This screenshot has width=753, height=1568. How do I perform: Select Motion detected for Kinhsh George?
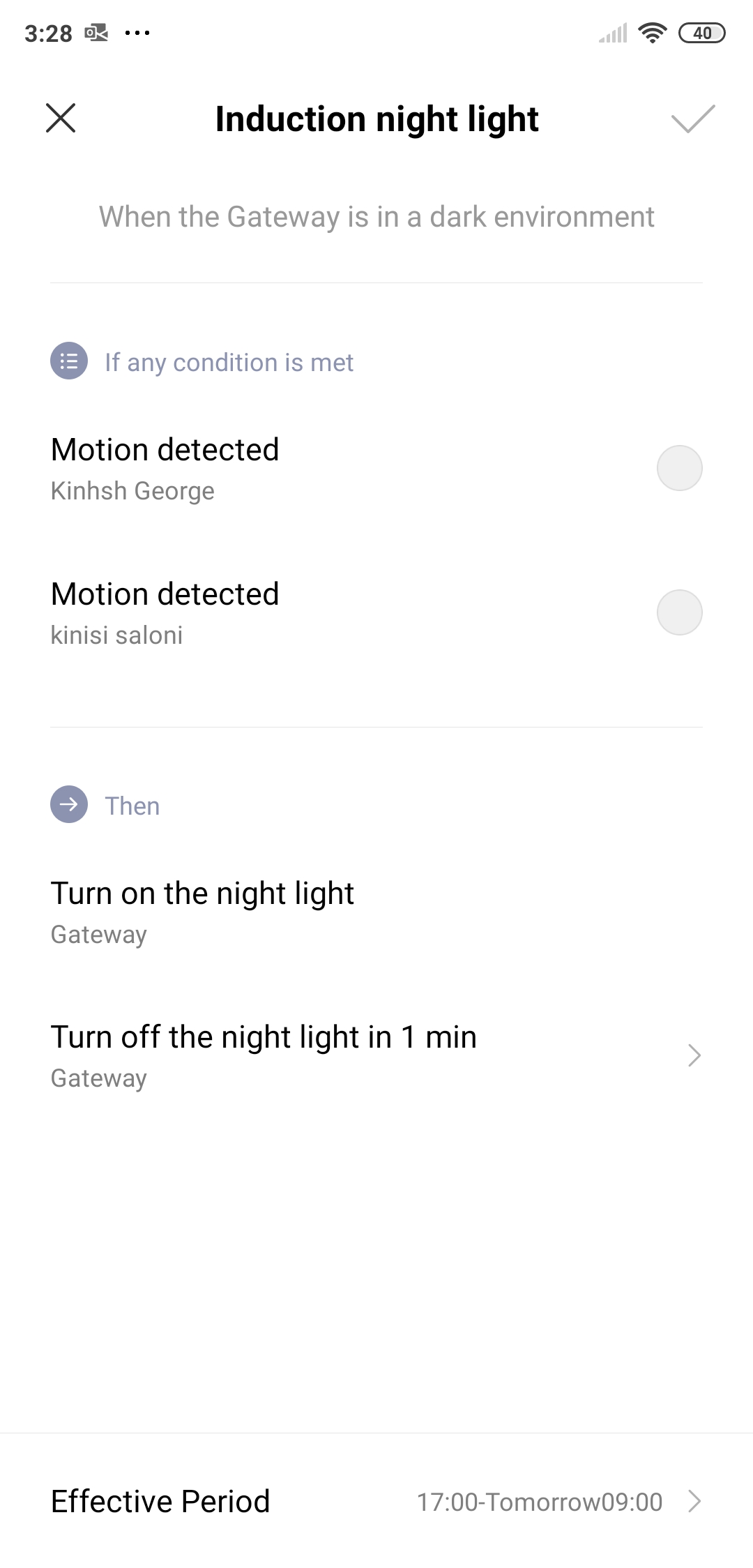click(679, 468)
